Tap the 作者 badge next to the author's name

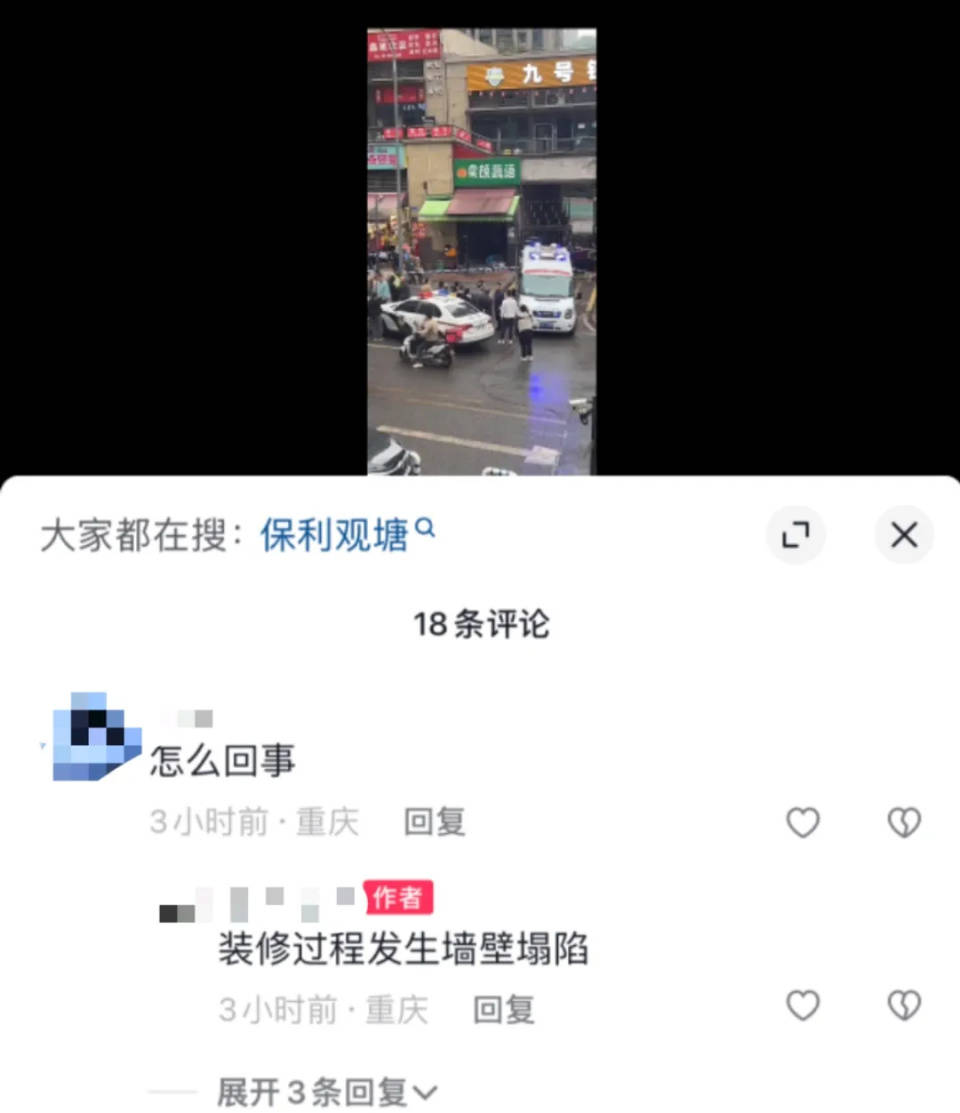point(400,899)
